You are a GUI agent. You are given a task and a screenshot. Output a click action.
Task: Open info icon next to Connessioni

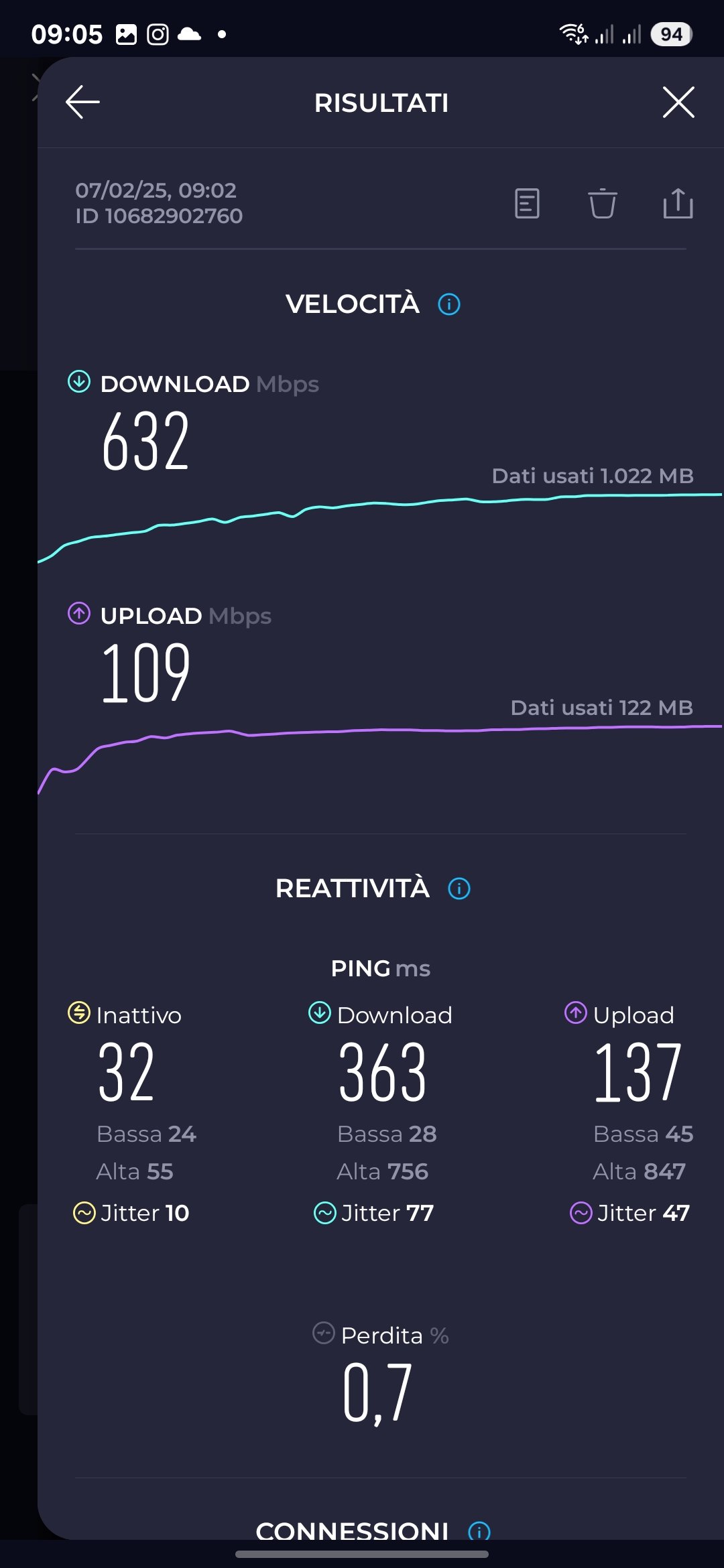(x=479, y=1530)
